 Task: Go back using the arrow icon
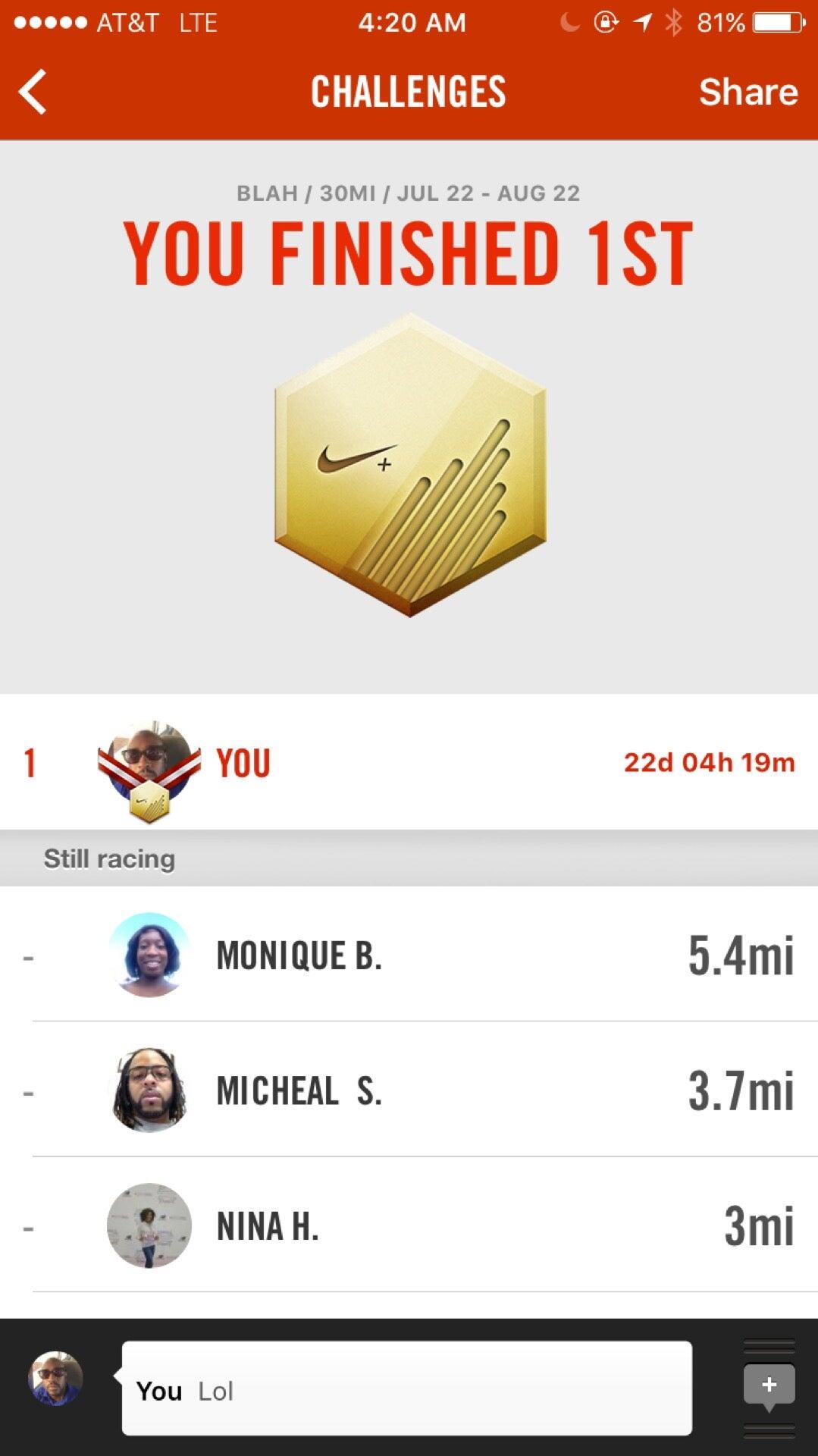coord(33,92)
